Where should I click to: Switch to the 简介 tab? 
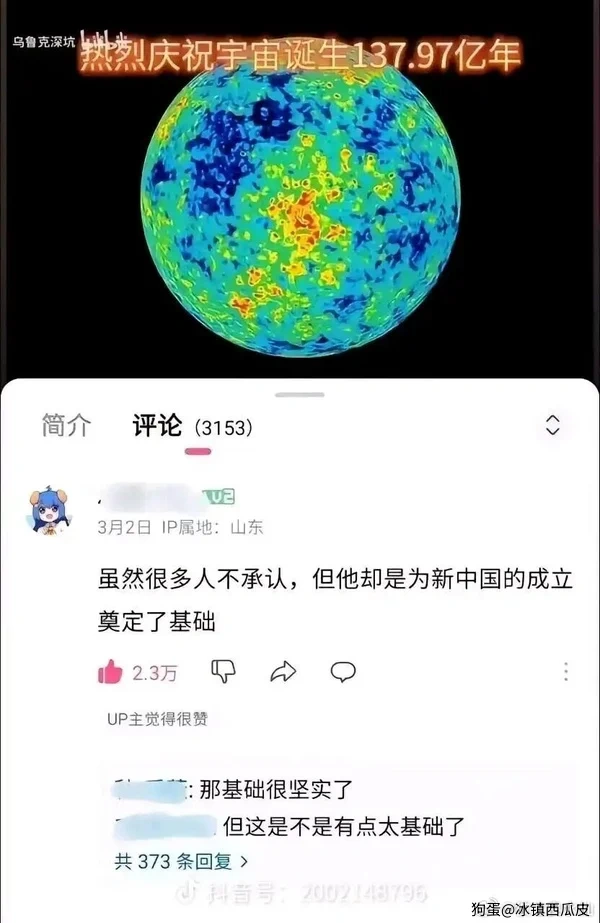pos(66,425)
